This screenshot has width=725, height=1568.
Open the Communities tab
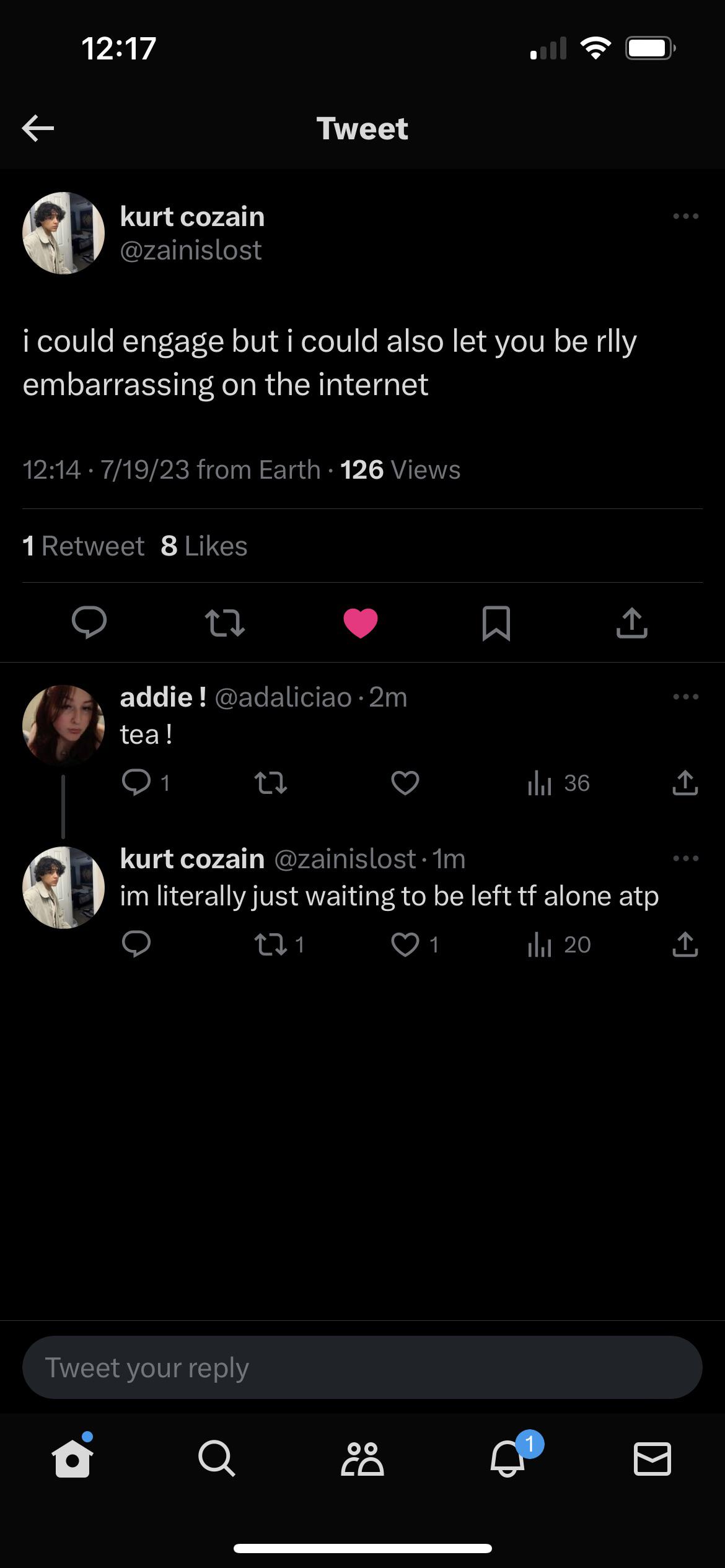coord(362,1459)
